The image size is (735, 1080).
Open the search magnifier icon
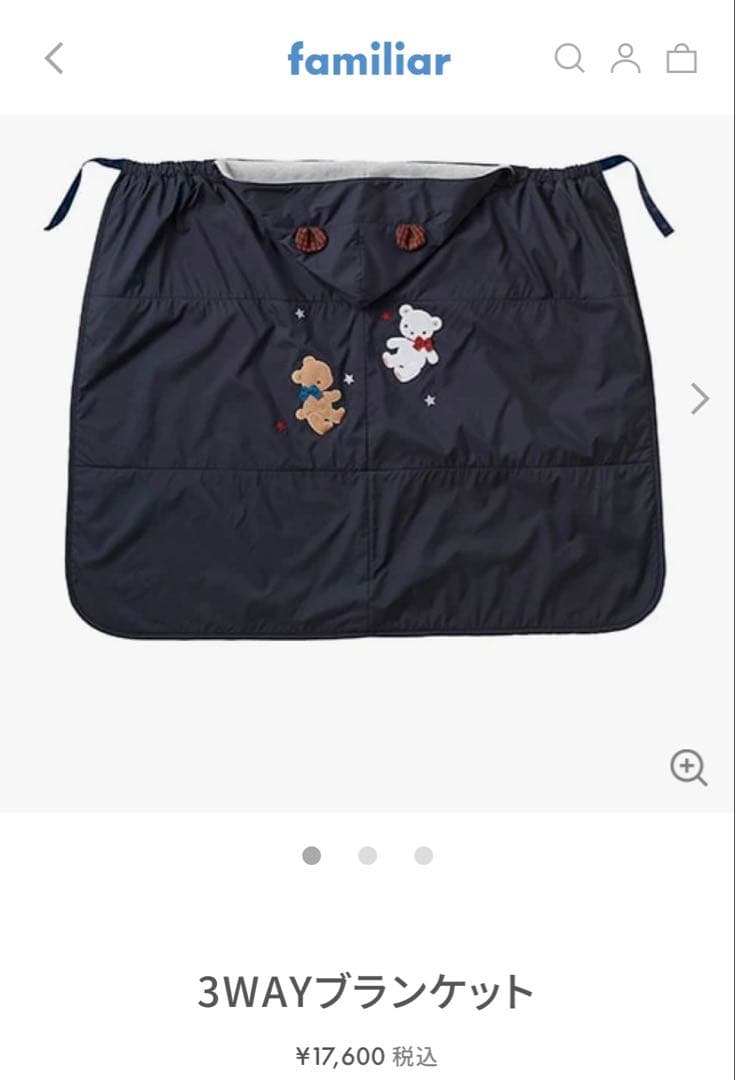click(x=569, y=59)
